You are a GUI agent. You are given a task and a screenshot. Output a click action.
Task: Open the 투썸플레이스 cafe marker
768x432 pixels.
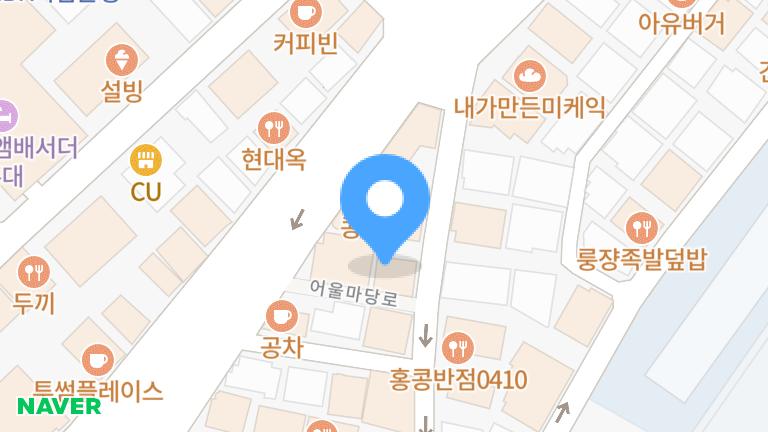97,358
